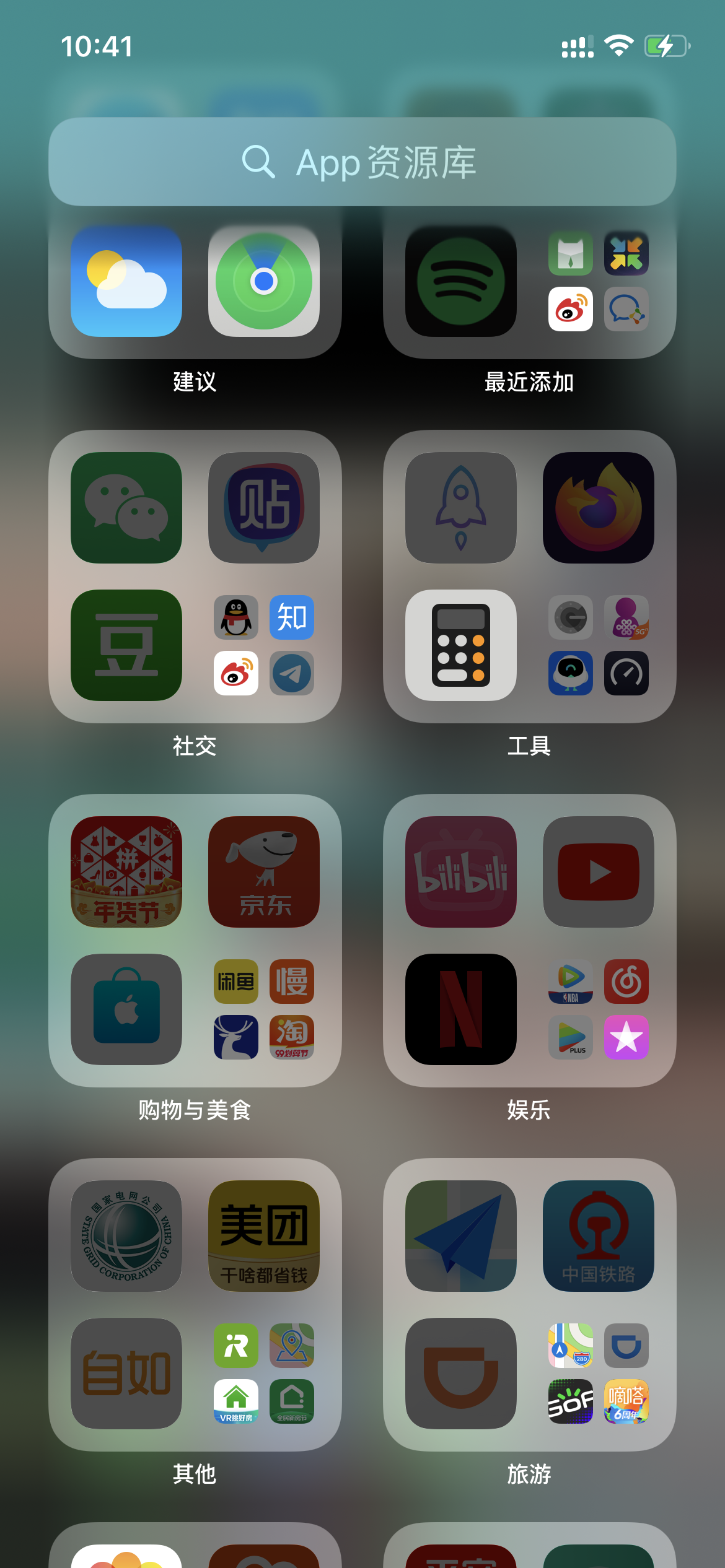Viewport: 725px width, 1568px height.
Task: Launch the bilibili app
Action: 460,872
